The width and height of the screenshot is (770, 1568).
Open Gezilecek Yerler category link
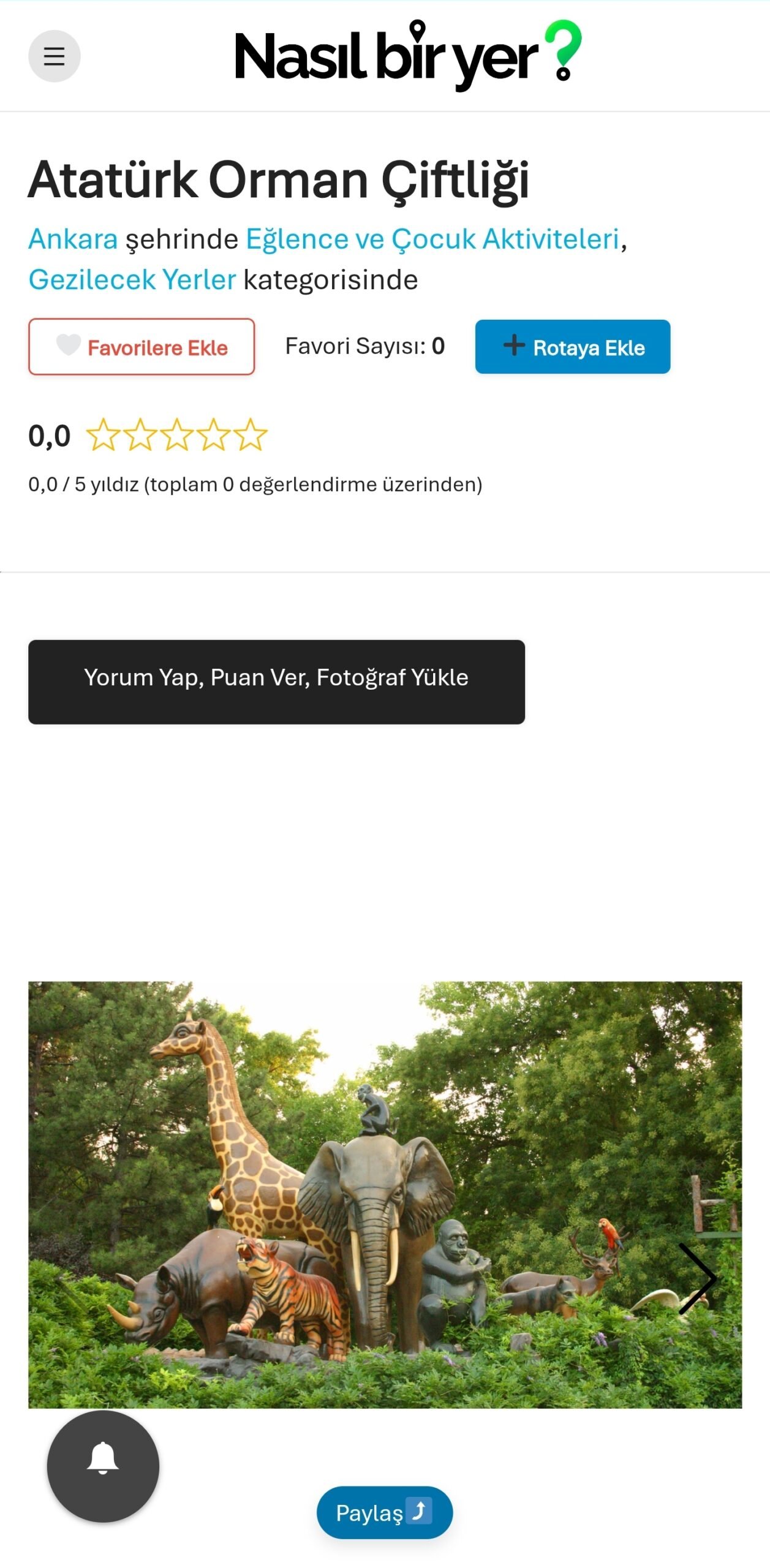tap(132, 280)
